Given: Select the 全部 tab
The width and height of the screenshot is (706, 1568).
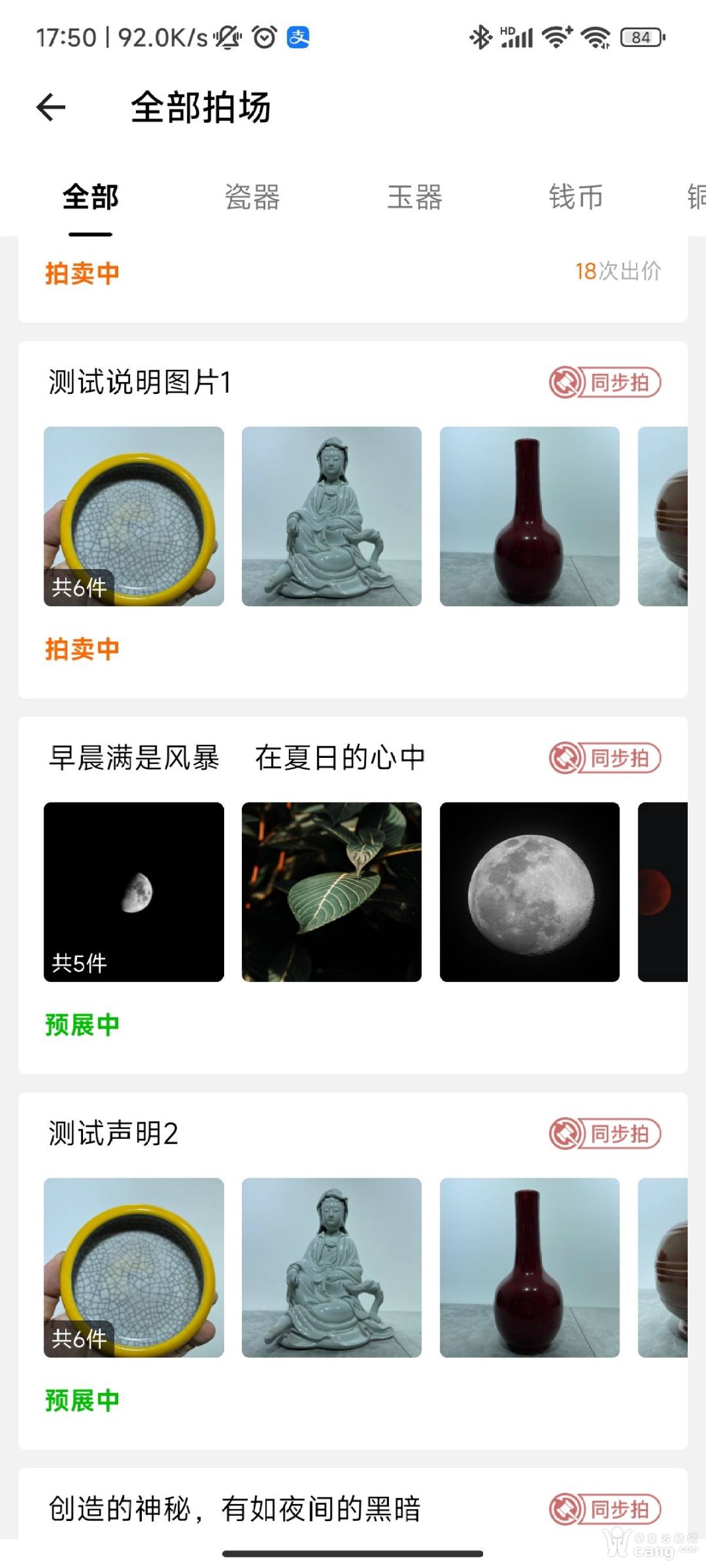Looking at the screenshot, I should pos(90,198).
